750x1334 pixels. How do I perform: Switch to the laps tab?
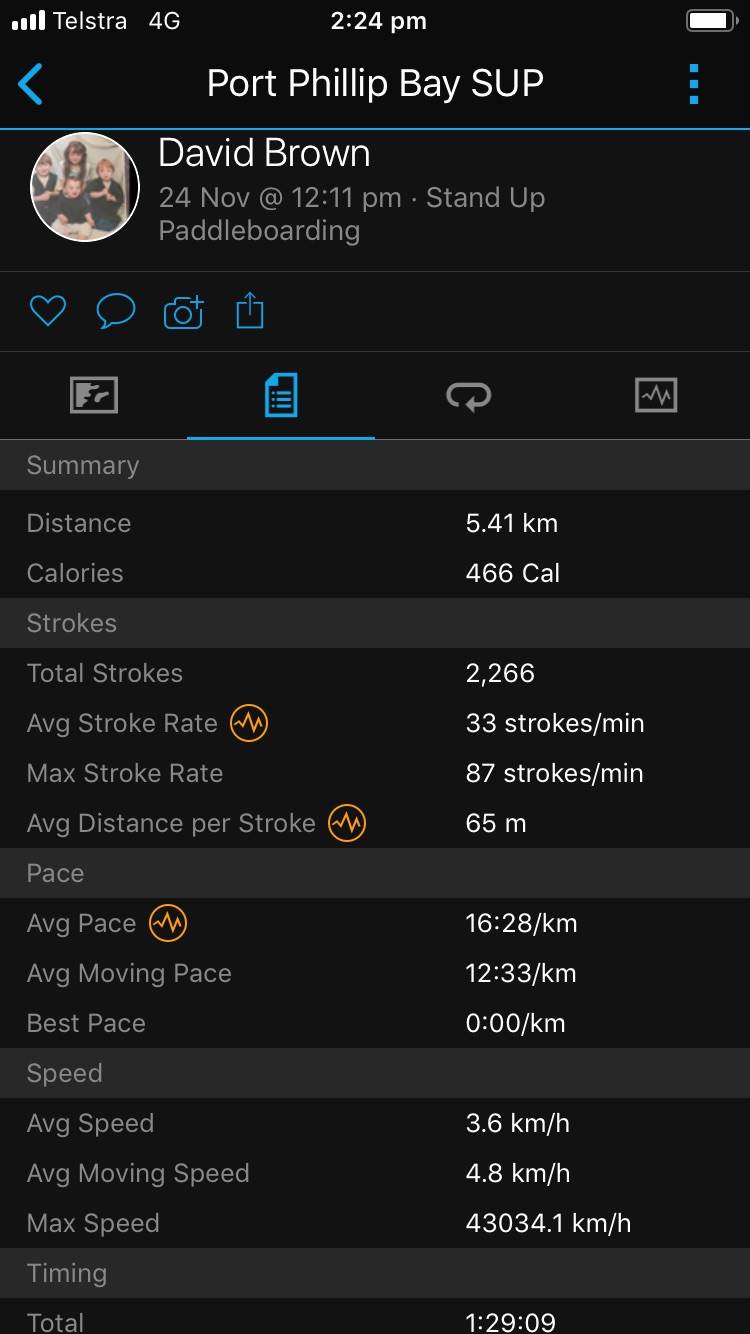[x=468, y=396]
